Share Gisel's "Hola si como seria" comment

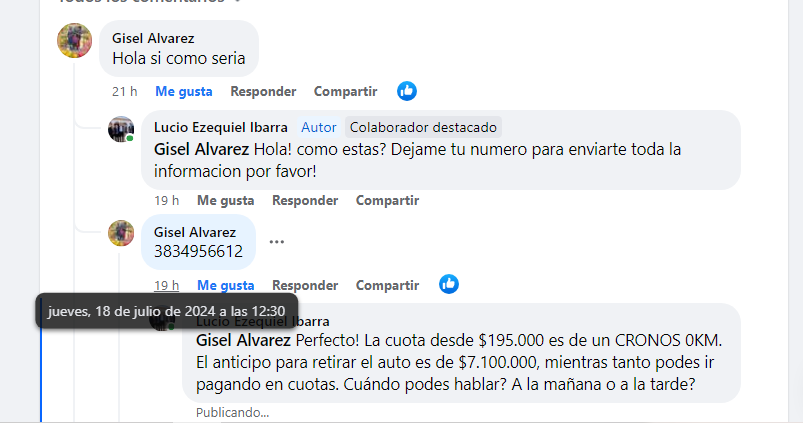coord(345,91)
